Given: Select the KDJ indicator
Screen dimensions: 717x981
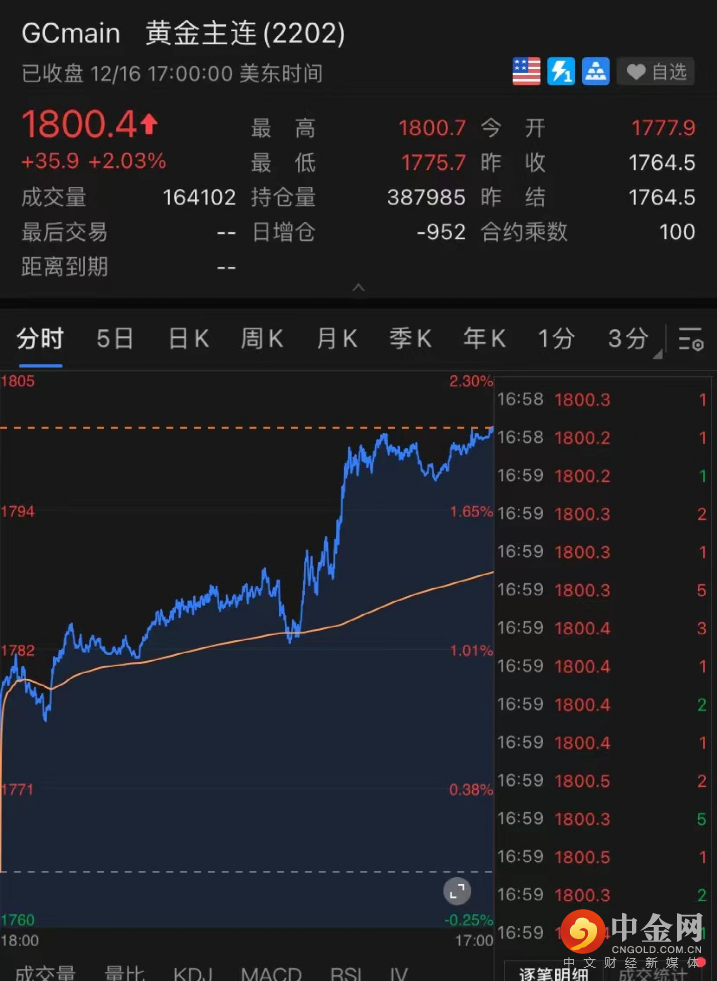Looking at the screenshot, I should (193, 973).
